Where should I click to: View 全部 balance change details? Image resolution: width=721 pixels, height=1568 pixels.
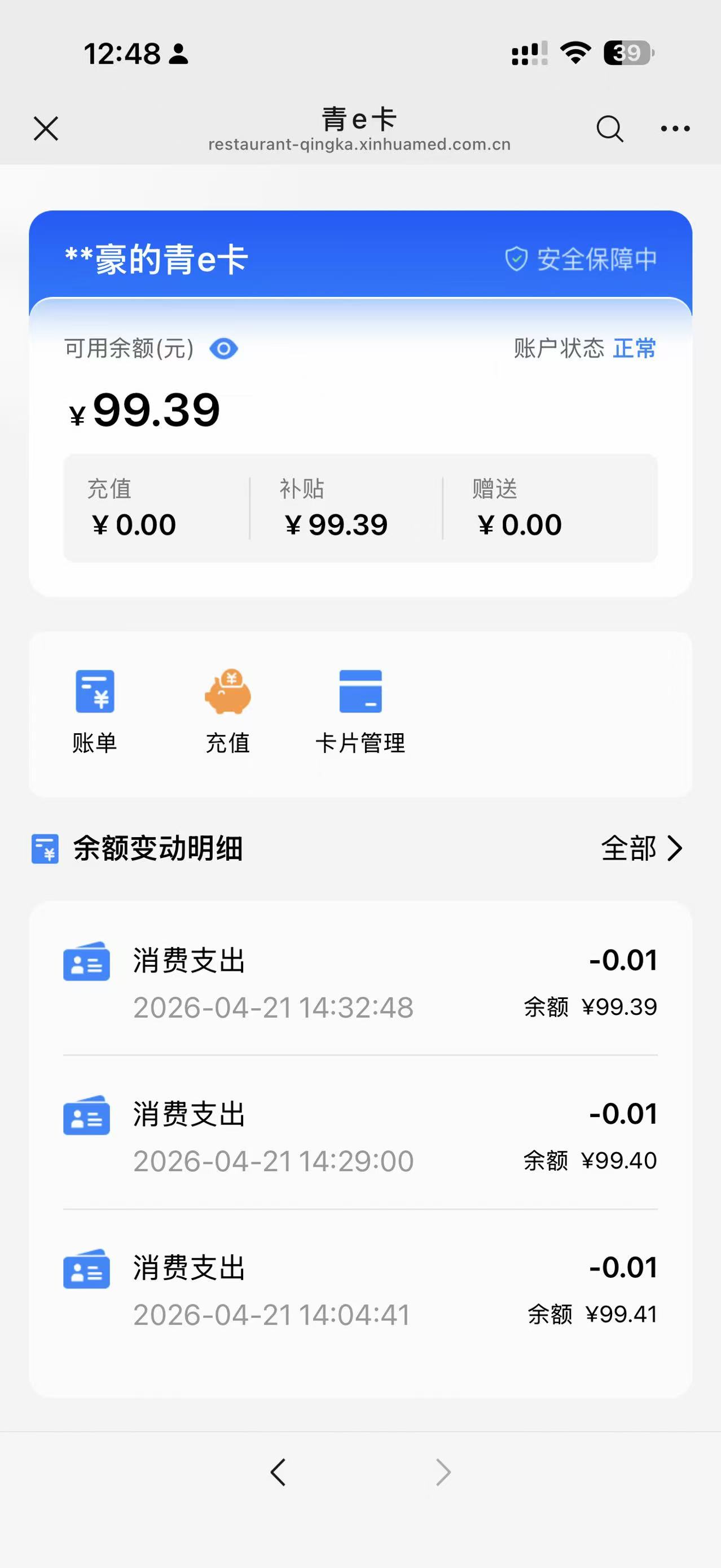641,848
